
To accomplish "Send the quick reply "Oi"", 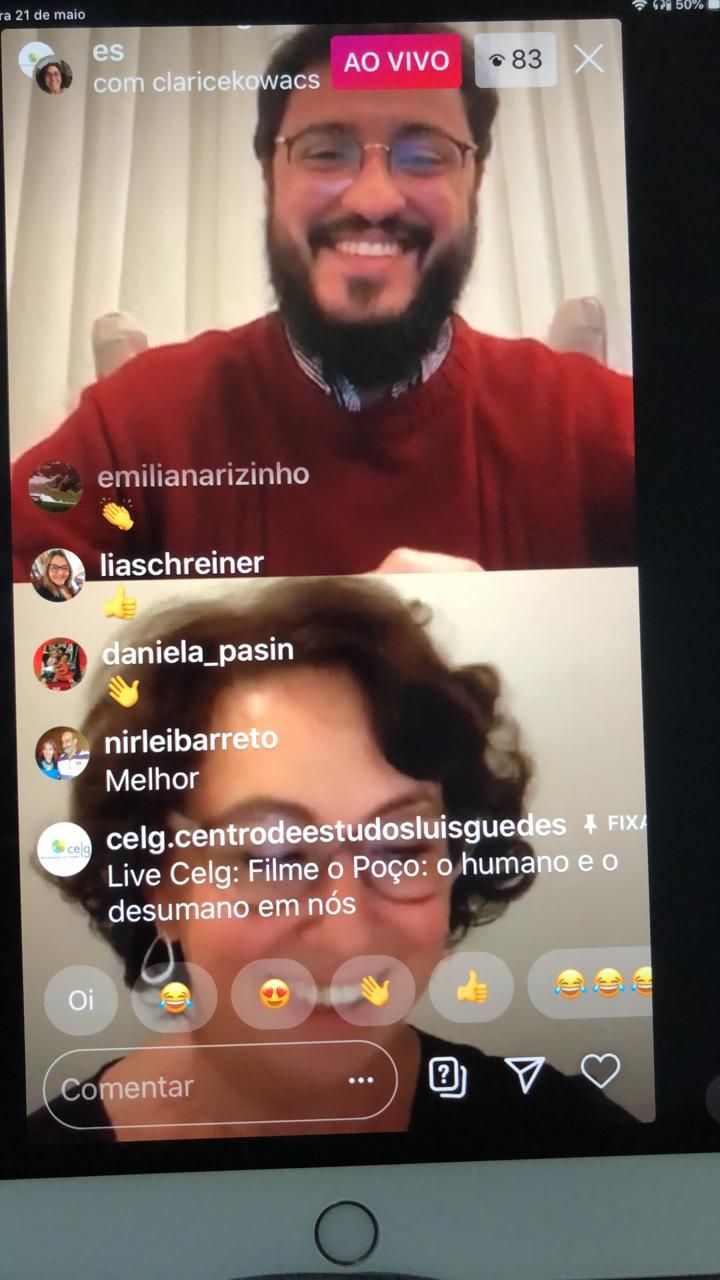I will (x=81, y=999).
